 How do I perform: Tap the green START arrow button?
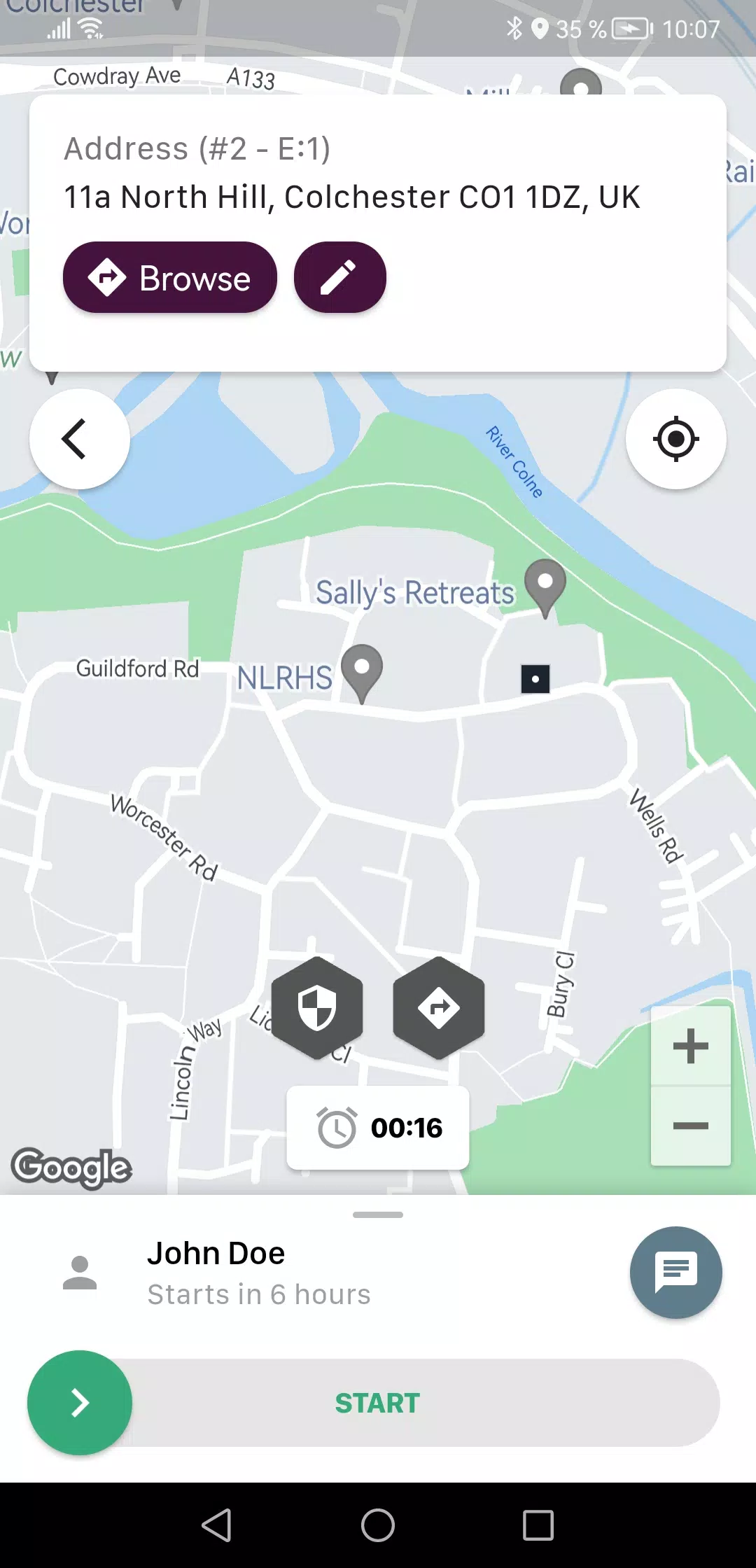(x=80, y=1402)
